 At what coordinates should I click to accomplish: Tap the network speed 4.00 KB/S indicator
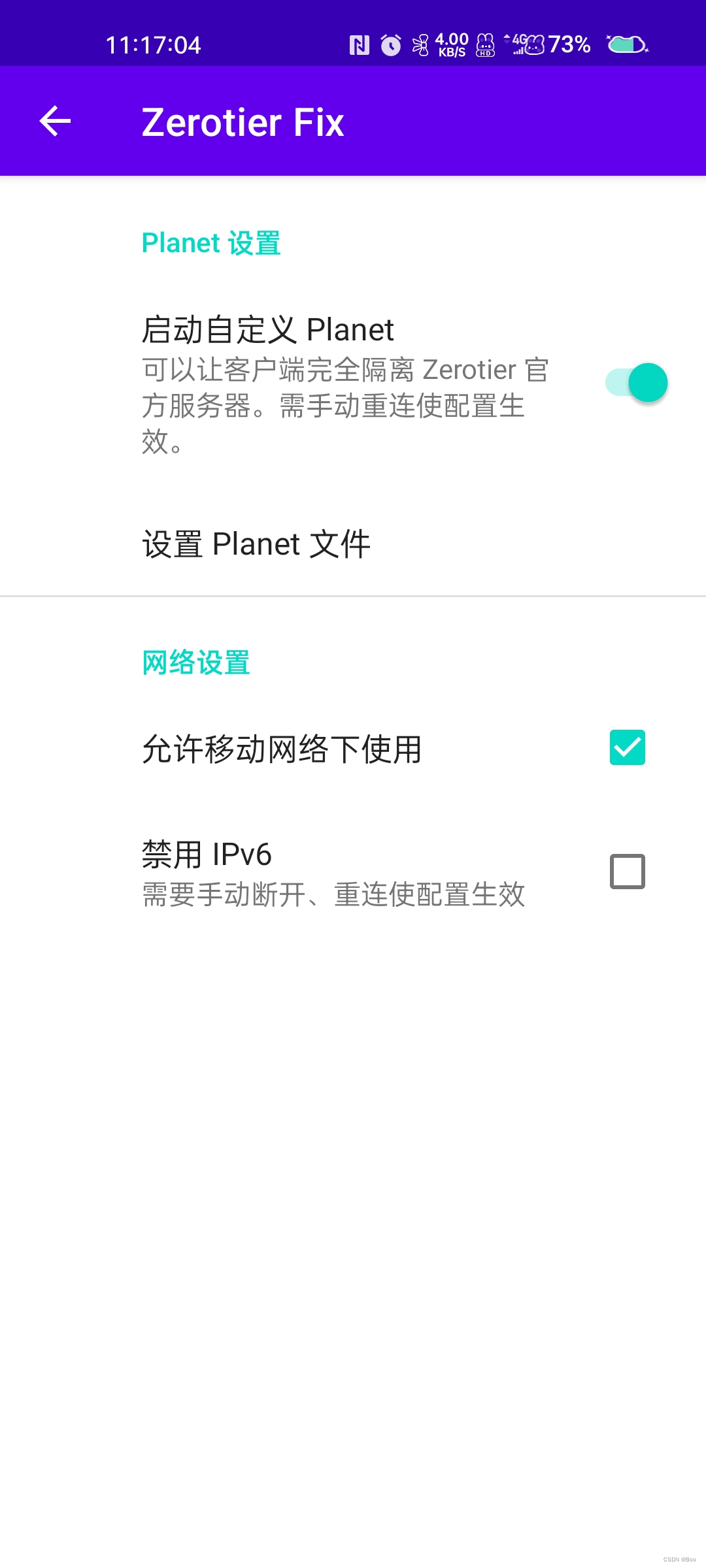(x=450, y=44)
